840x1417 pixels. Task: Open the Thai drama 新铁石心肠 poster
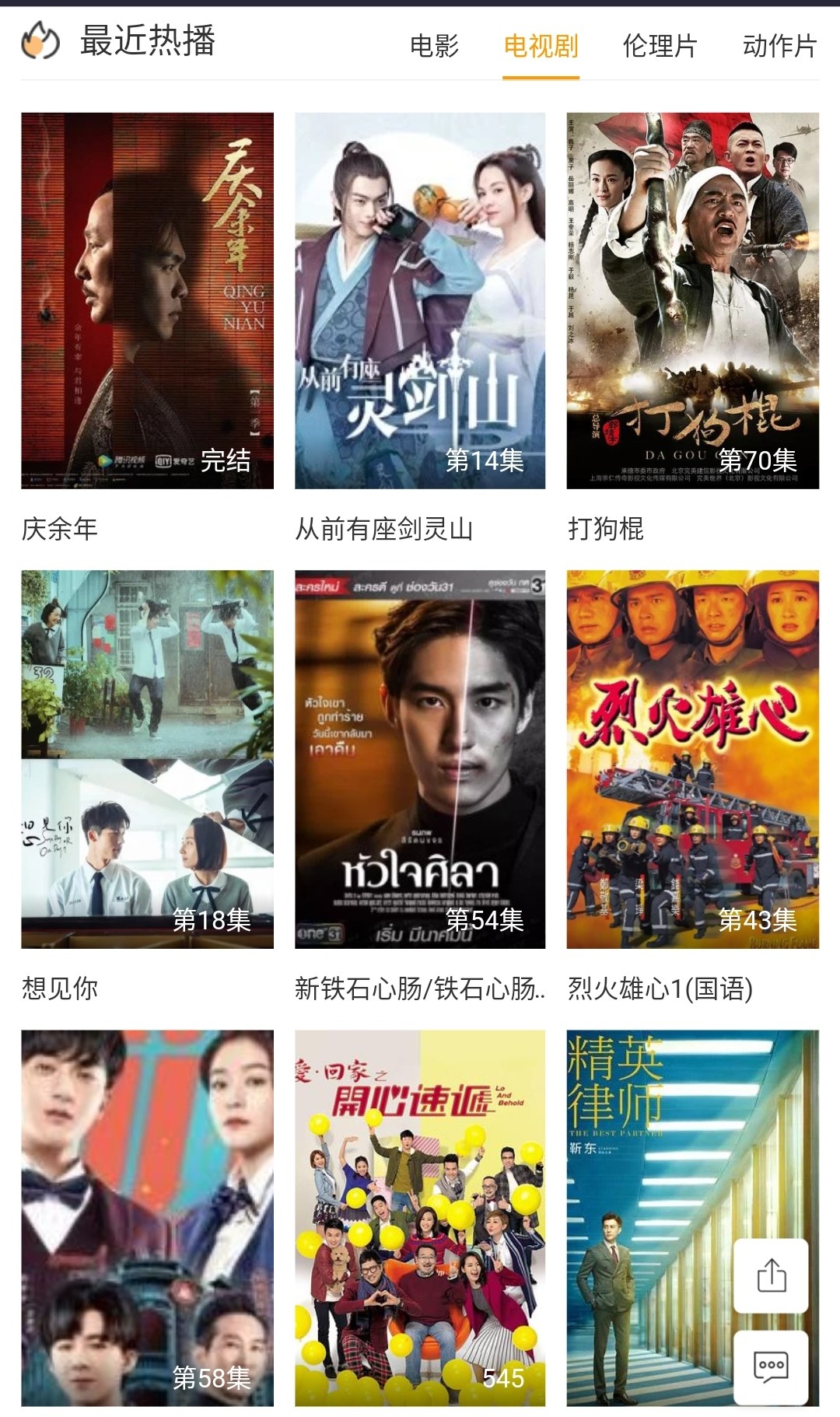point(420,754)
